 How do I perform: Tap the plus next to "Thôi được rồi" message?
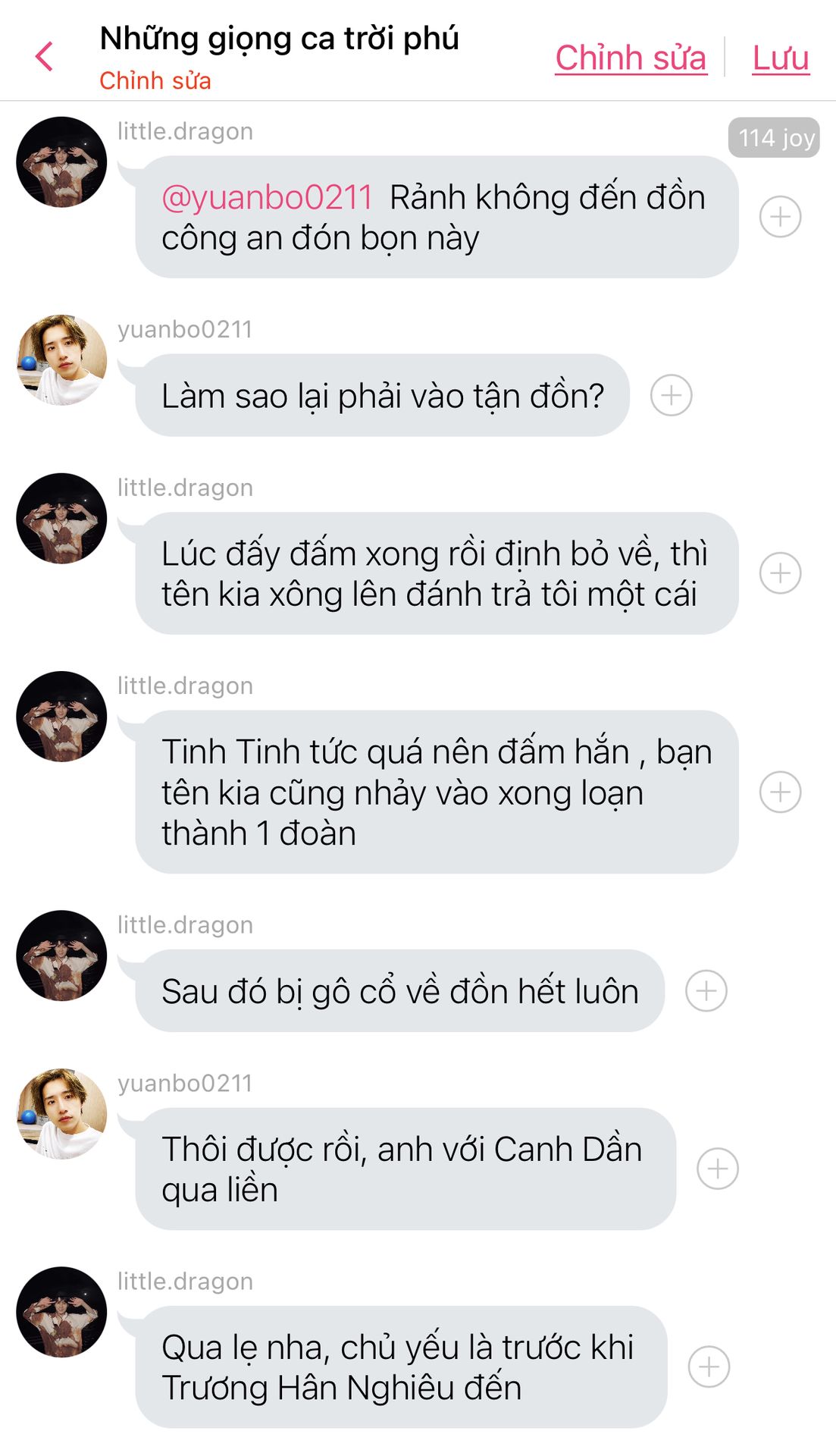(x=717, y=1169)
